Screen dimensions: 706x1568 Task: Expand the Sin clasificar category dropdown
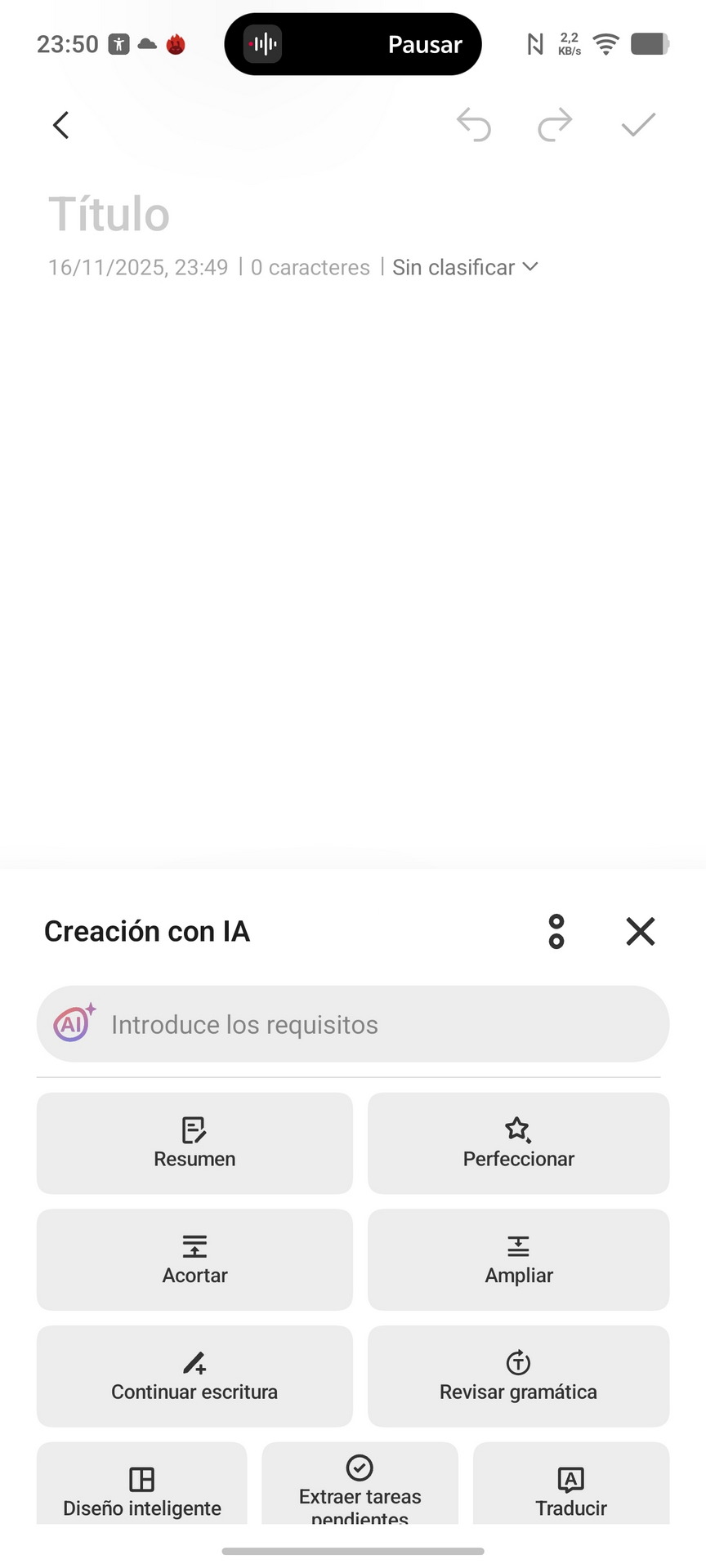coord(464,268)
